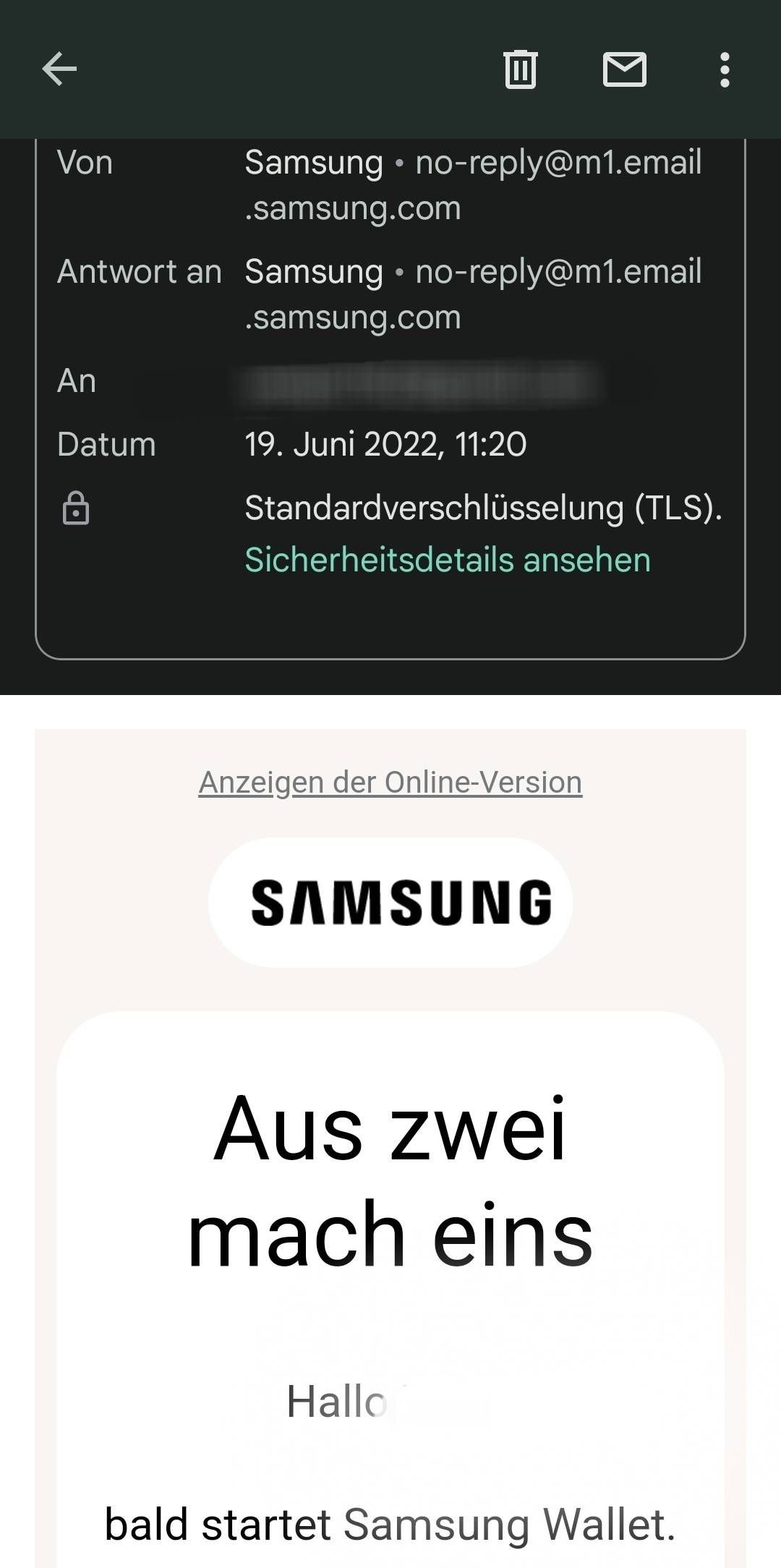Delete this email with the trash icon
Image resolution: width=781 pixels, height=1568 pixels.
click(x=519, y=69)
